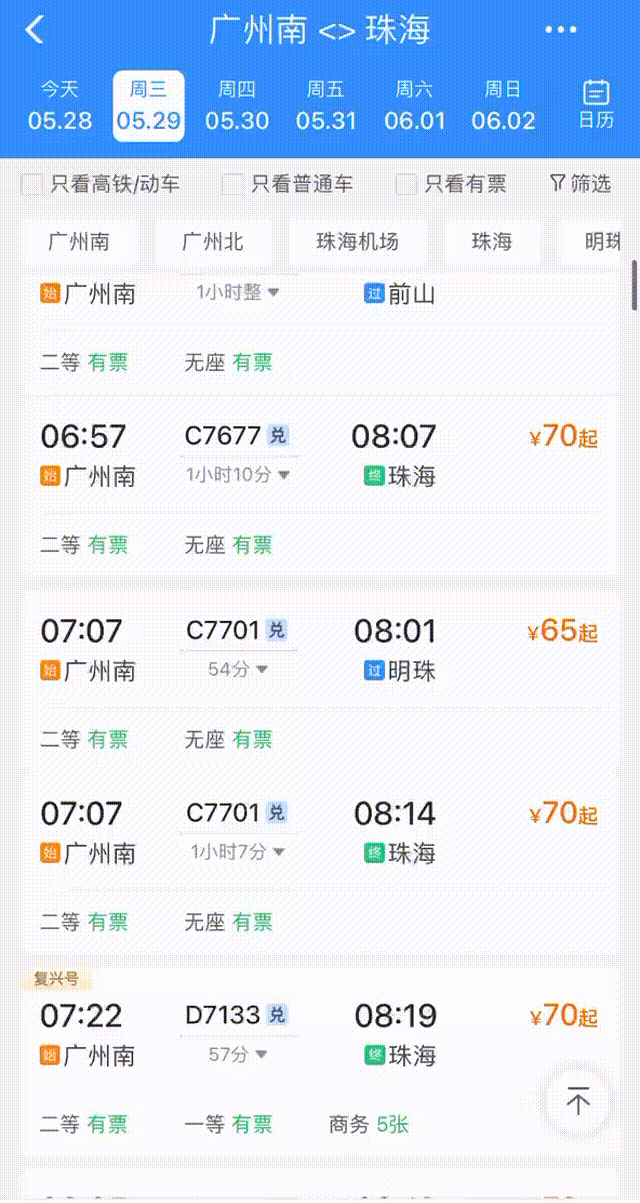
Task: Switch to 周四 05.30 date tab
Action: tap(237, 106)
